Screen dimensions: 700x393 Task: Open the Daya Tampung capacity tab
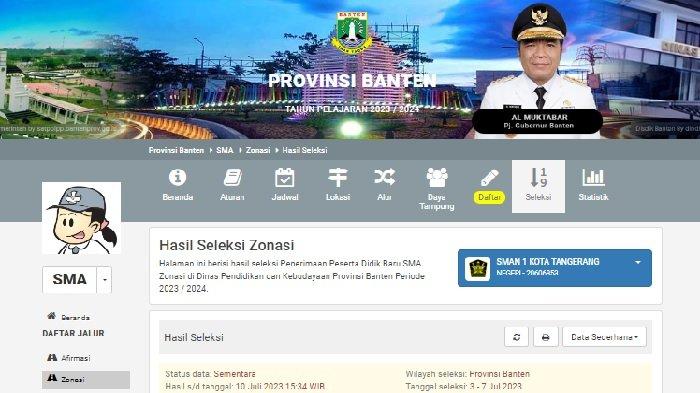tap(437, 188)
